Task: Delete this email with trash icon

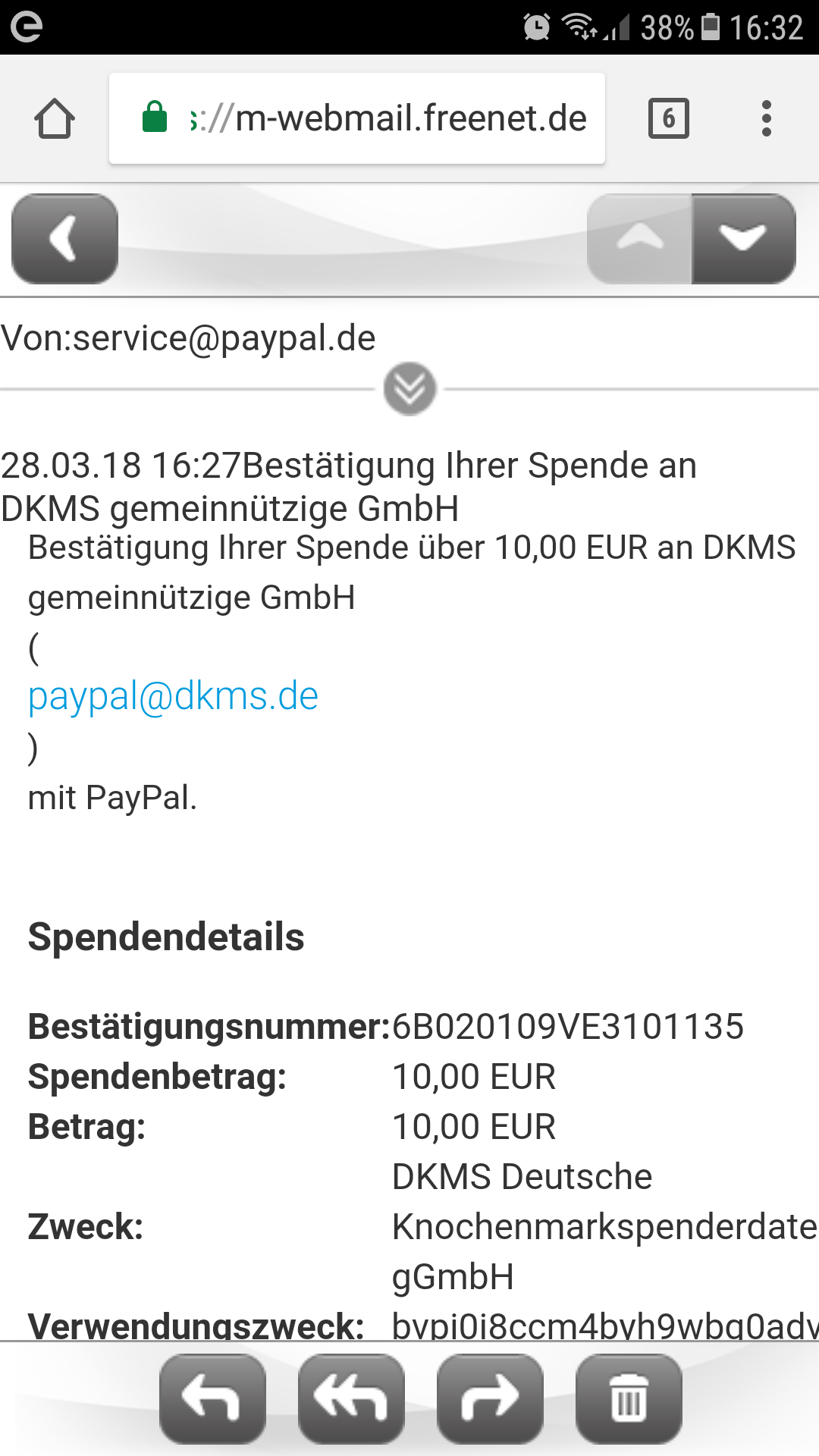Action: pos(629,1398)
